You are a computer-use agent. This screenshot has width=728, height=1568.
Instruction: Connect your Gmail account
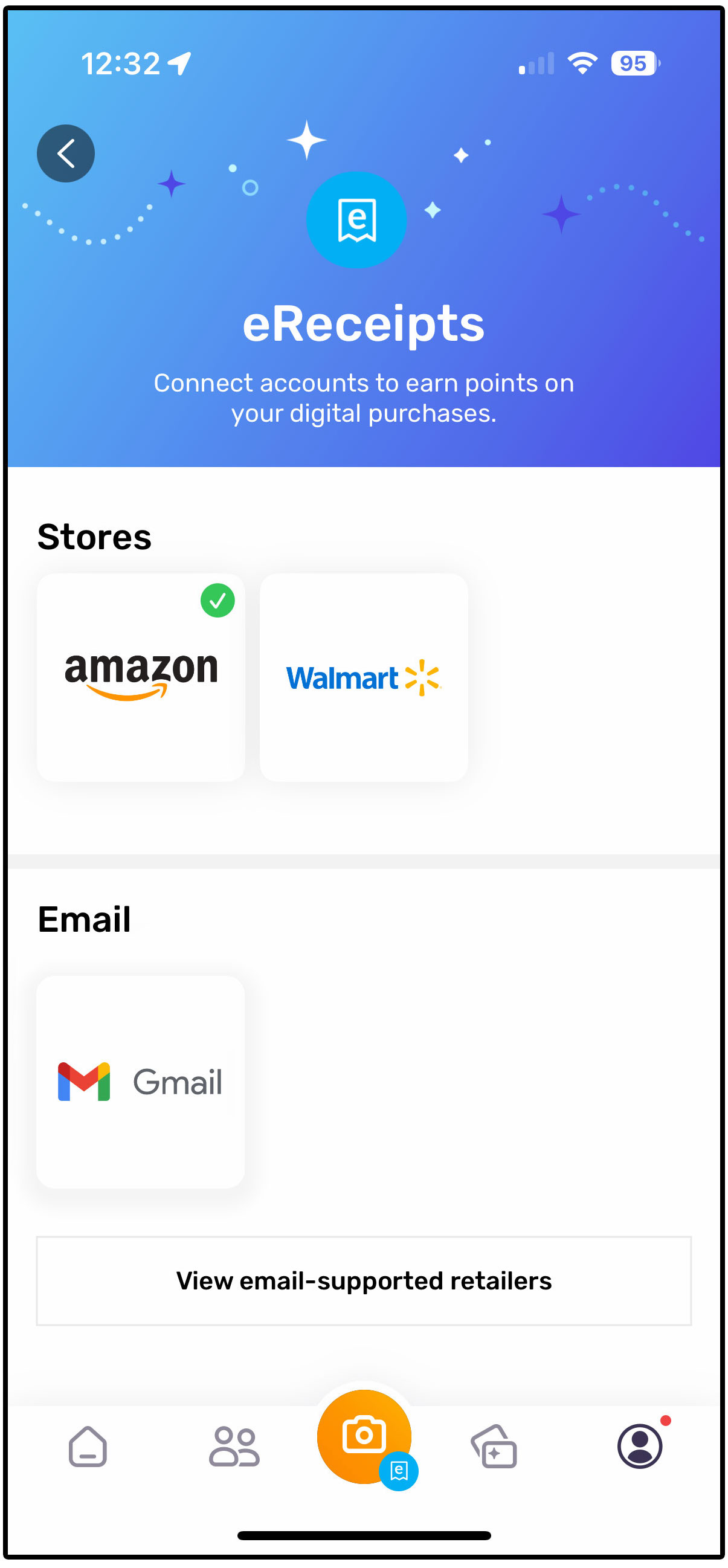tap(141, 1082)
